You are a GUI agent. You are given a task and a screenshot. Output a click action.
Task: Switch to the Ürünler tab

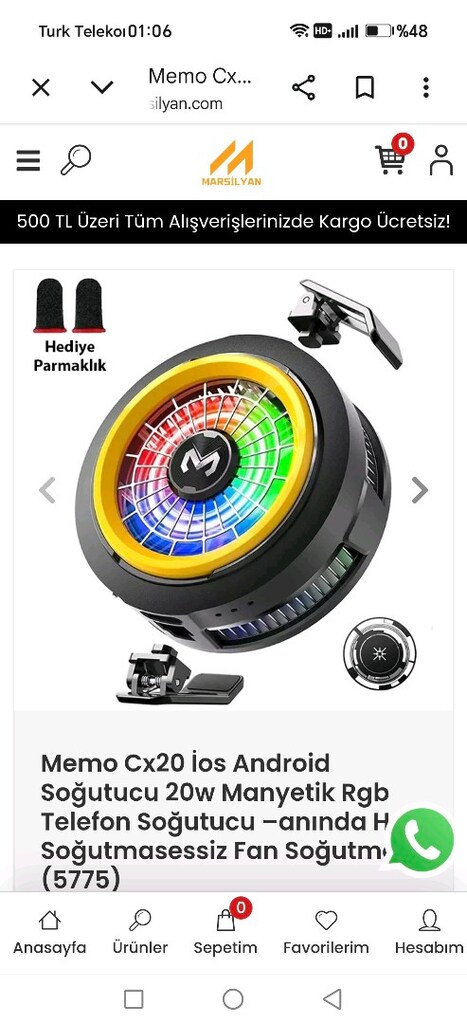140,932
